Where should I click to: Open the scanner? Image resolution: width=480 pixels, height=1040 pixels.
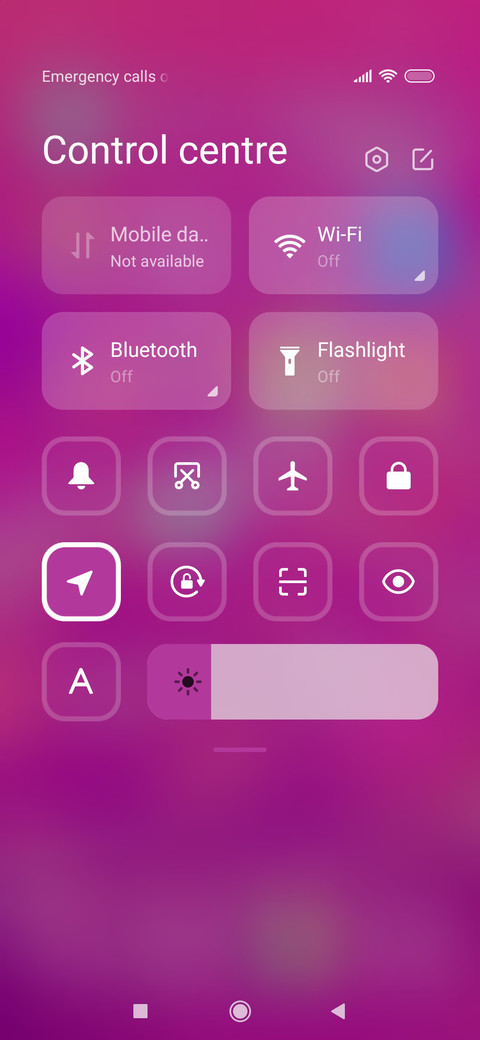293,582
